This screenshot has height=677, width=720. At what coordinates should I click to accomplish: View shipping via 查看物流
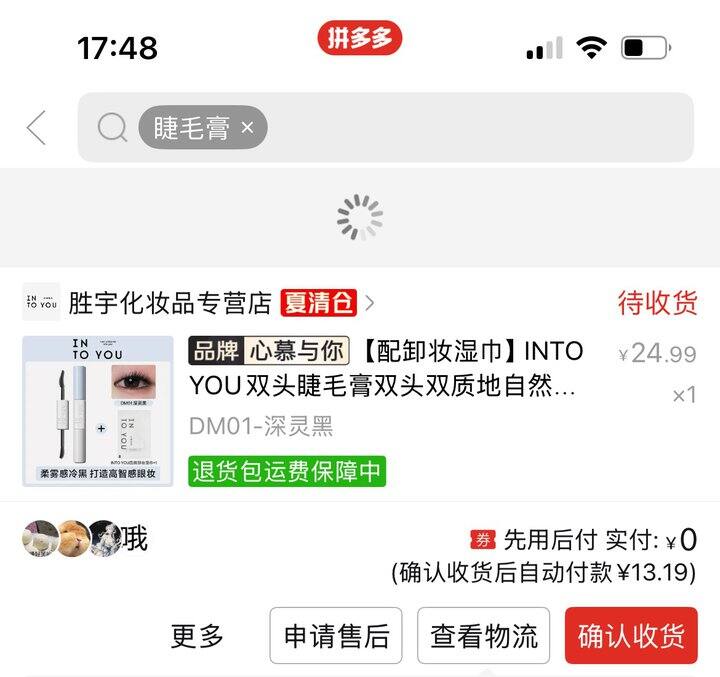483,636
